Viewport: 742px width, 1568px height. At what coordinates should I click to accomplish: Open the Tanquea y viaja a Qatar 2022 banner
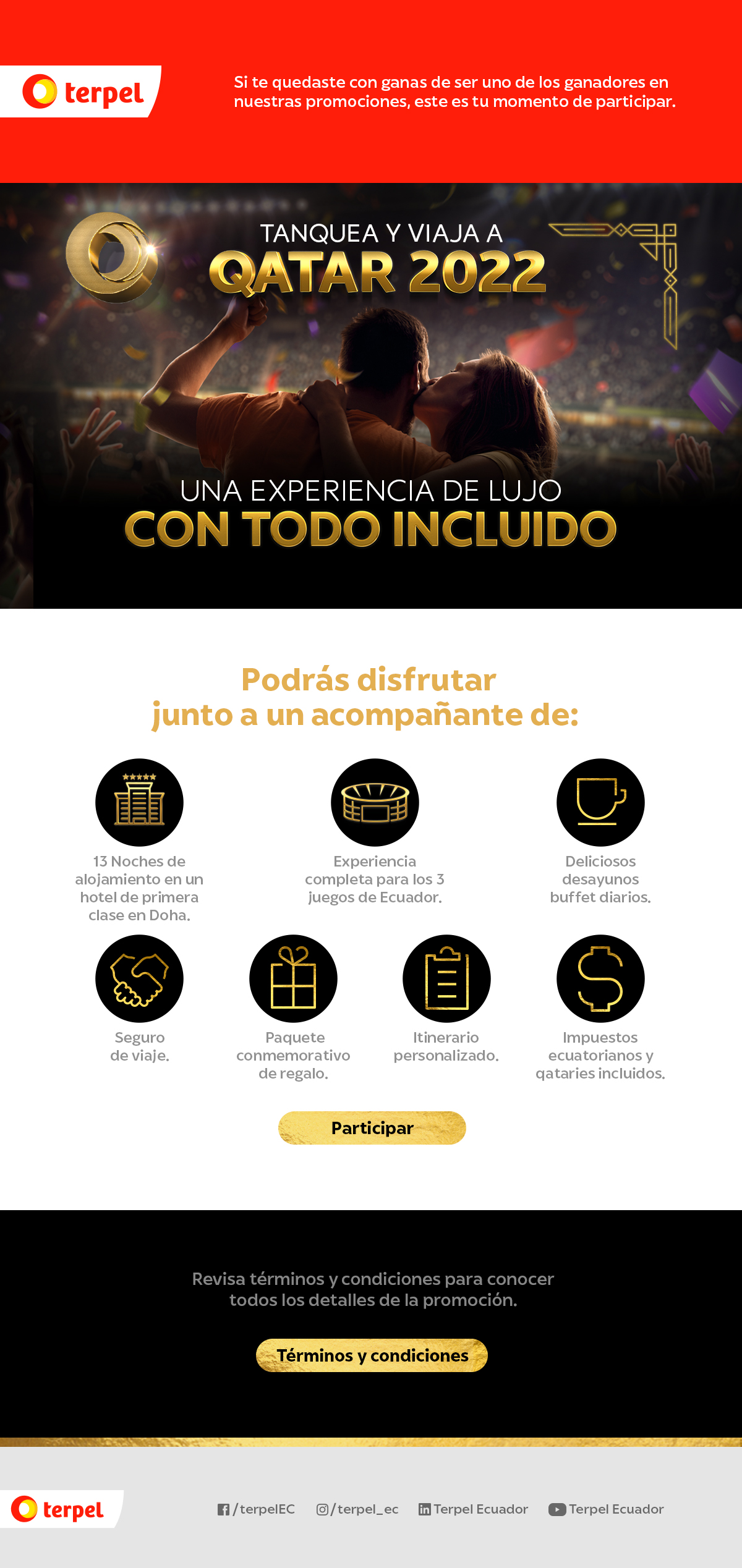371,396
